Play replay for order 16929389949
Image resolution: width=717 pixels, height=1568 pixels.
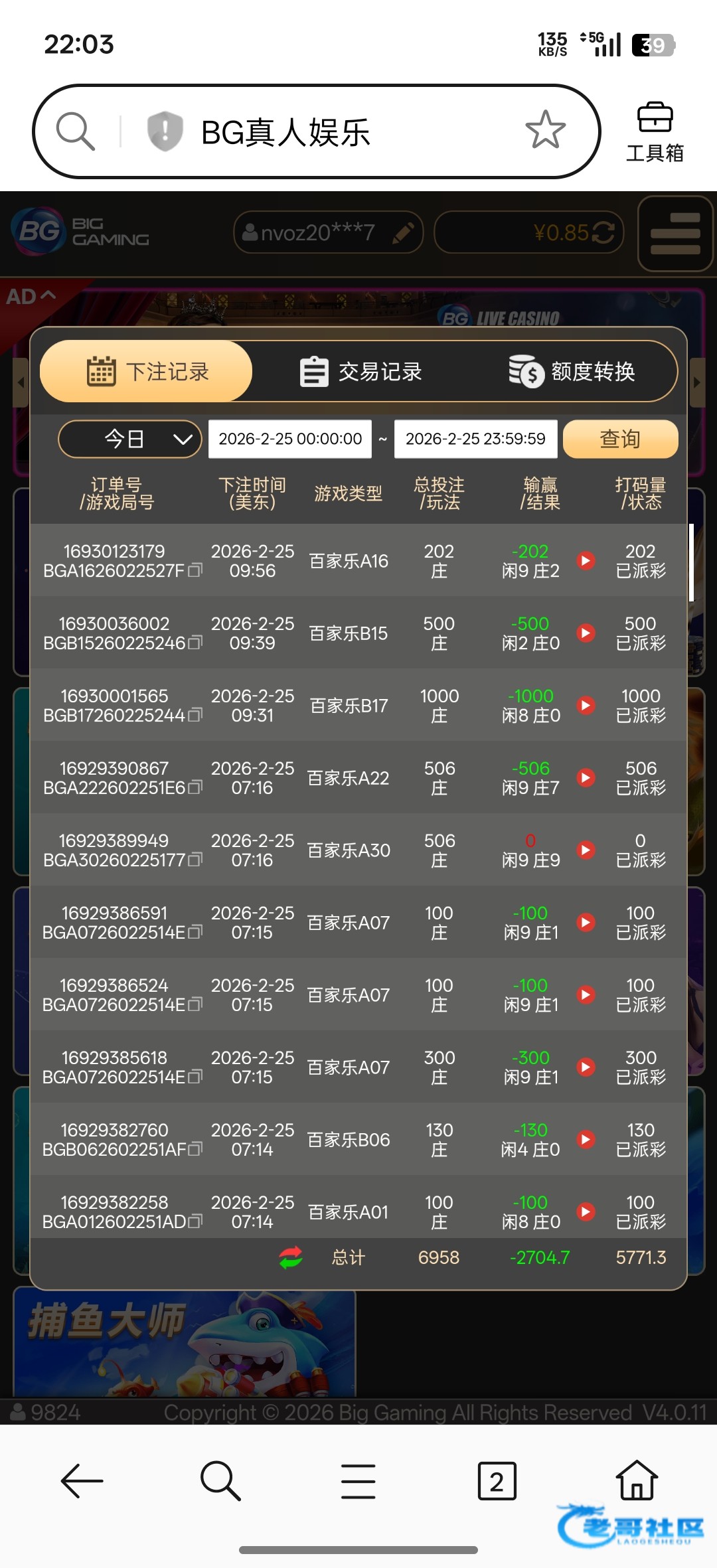[x=586, y=850]
